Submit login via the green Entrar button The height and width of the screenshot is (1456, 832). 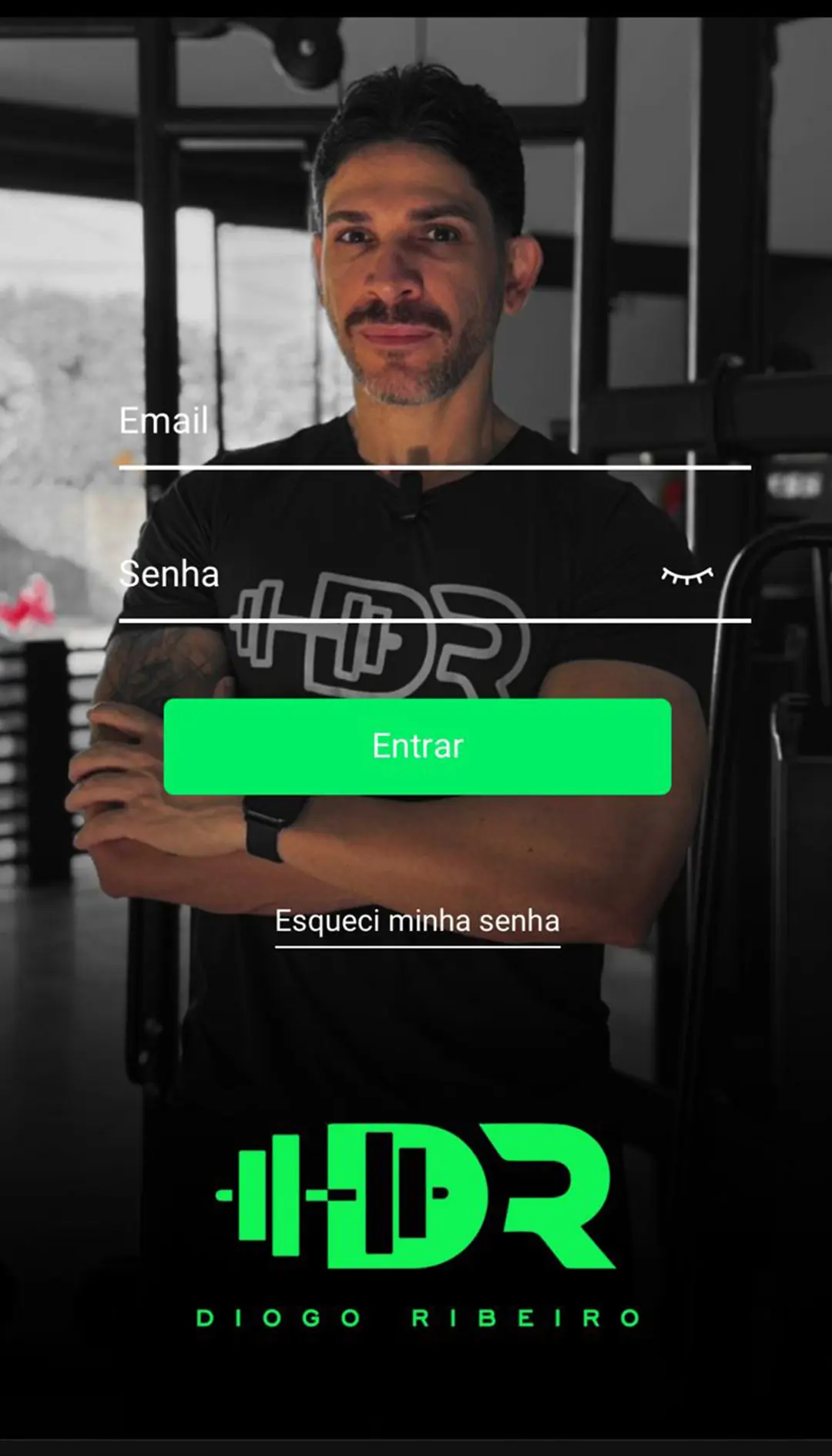click(x=416, y=745)
